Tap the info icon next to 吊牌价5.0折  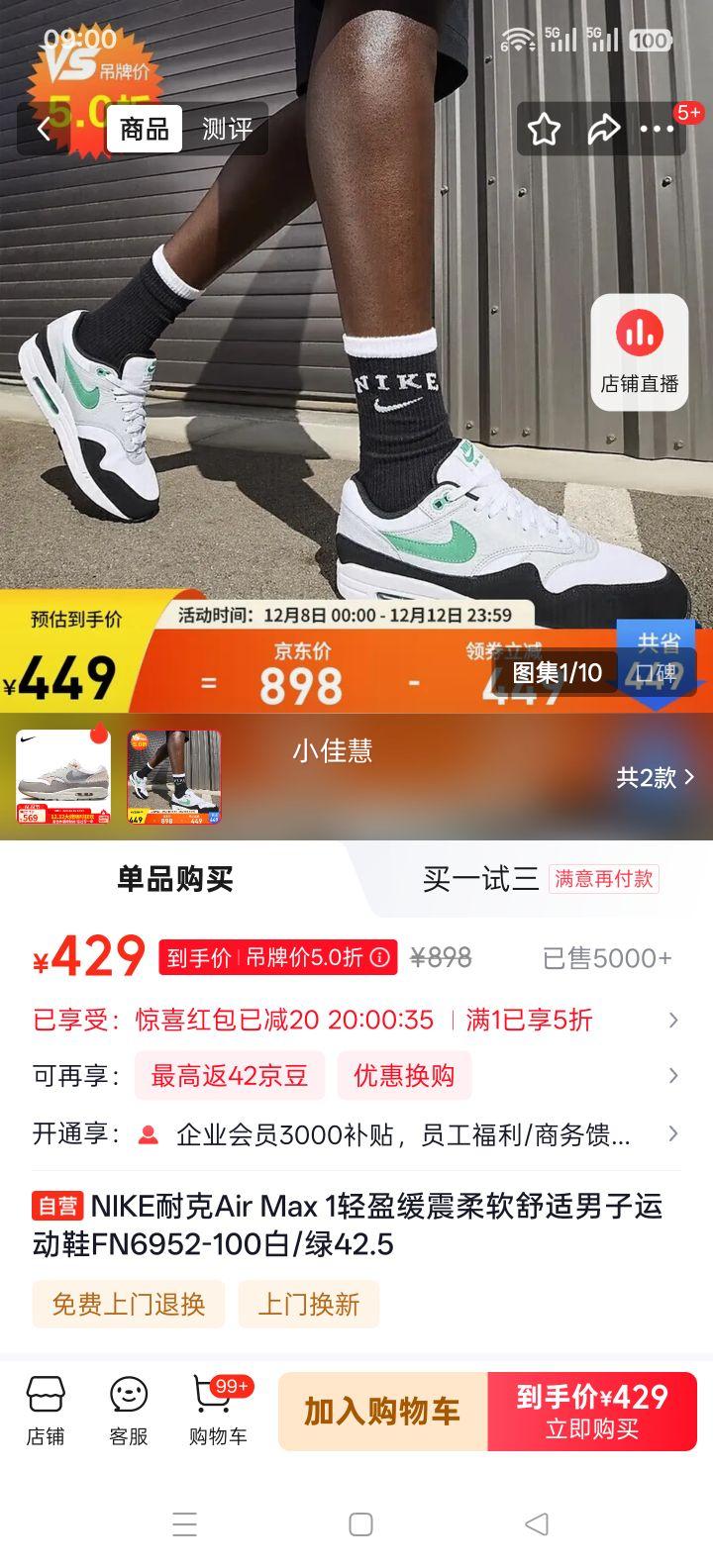point(379,958)
